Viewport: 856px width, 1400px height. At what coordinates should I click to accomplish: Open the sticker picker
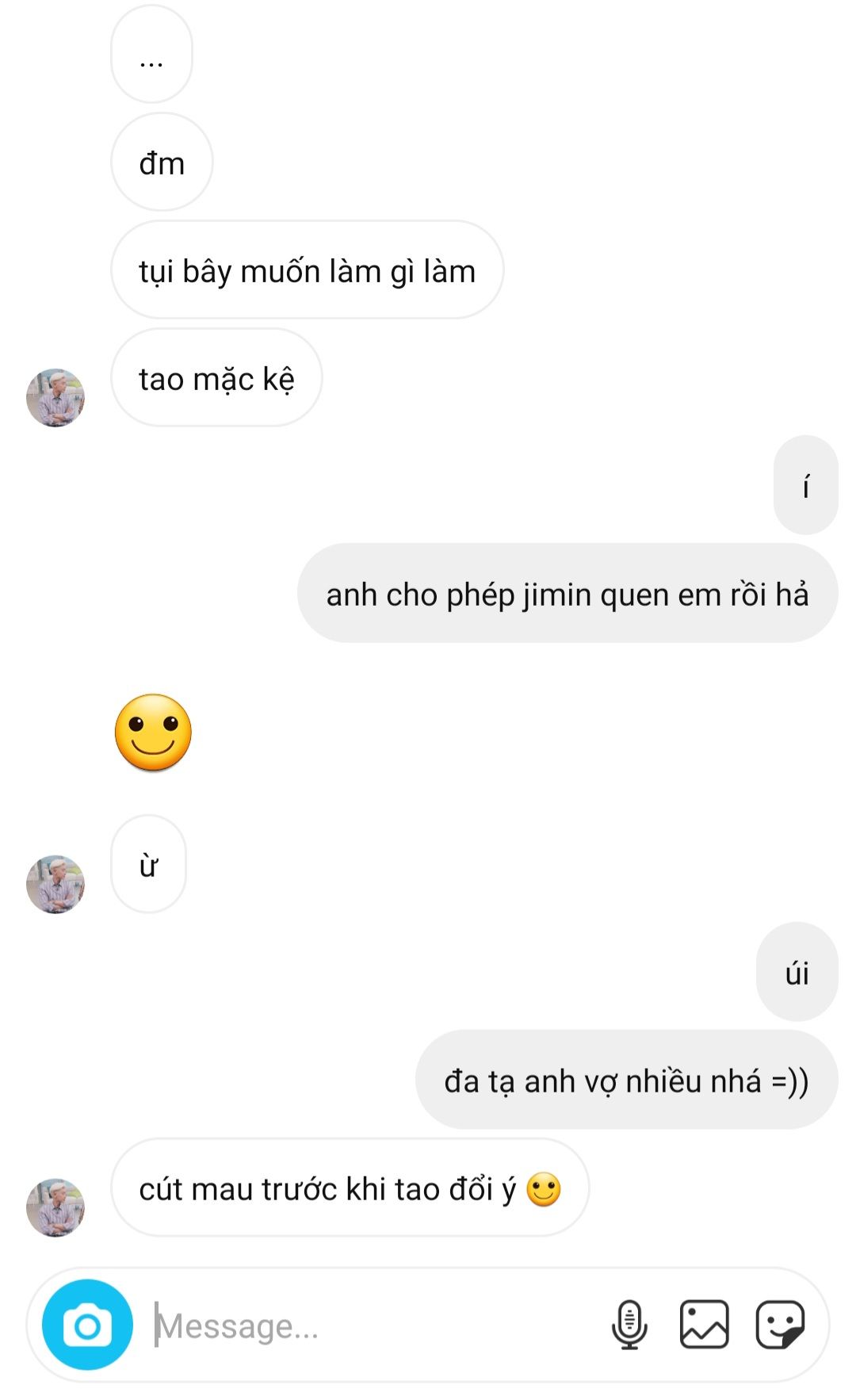click(780, 1324)
